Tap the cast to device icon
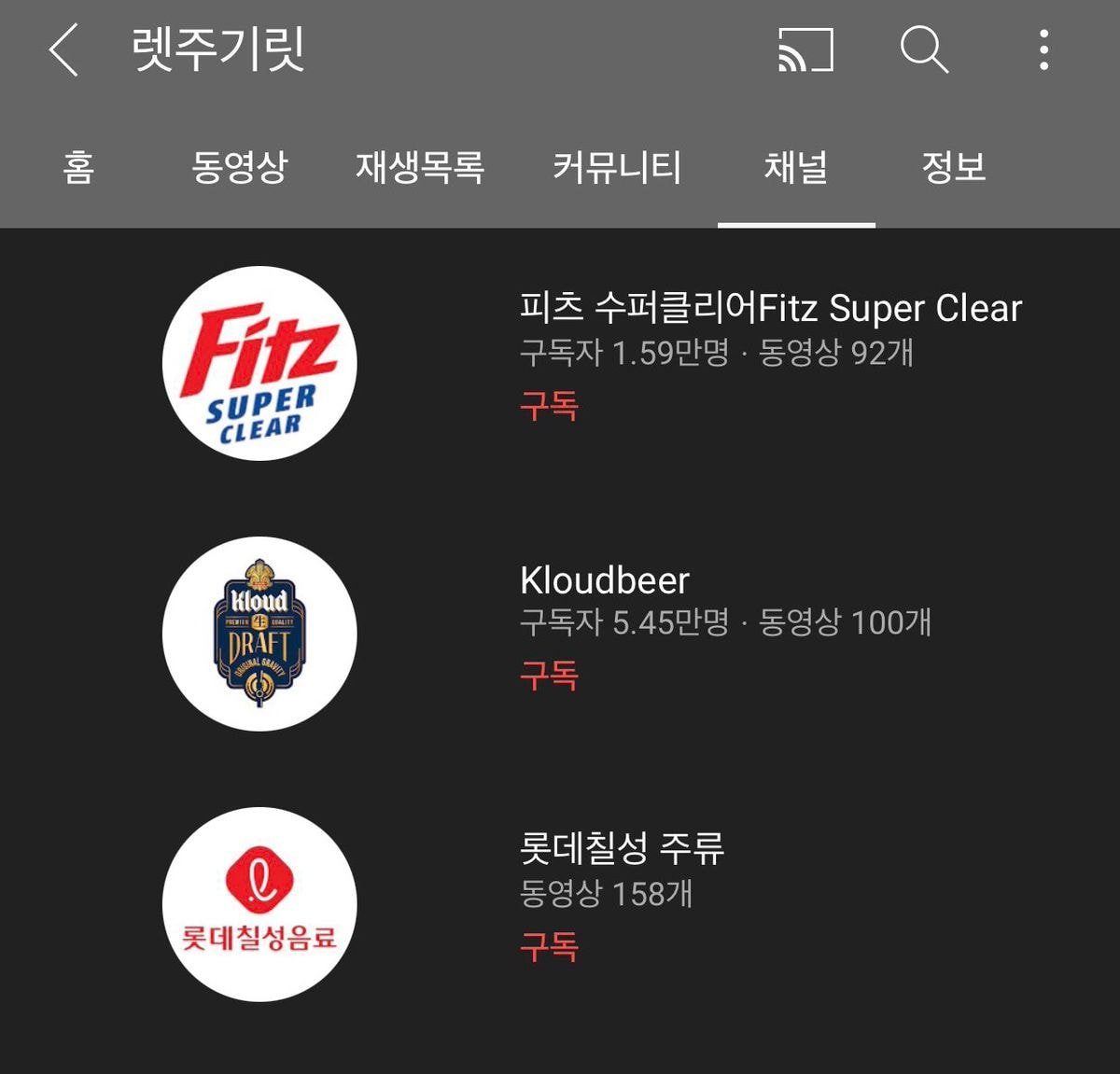Viewport: 1120px width, 1074px height. [x=805, y=50]
